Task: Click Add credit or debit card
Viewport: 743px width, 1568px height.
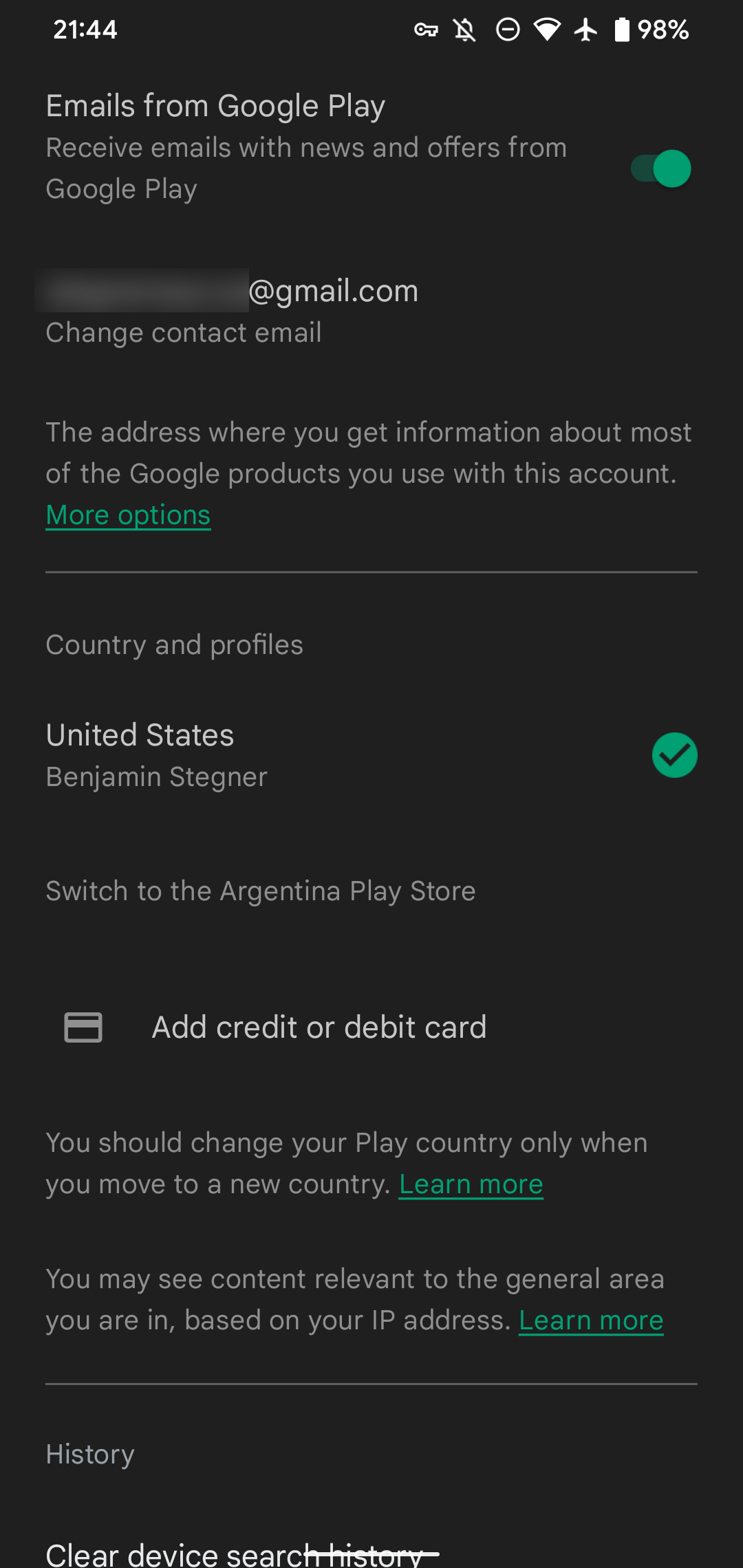Action: [x=319, y=1027]
